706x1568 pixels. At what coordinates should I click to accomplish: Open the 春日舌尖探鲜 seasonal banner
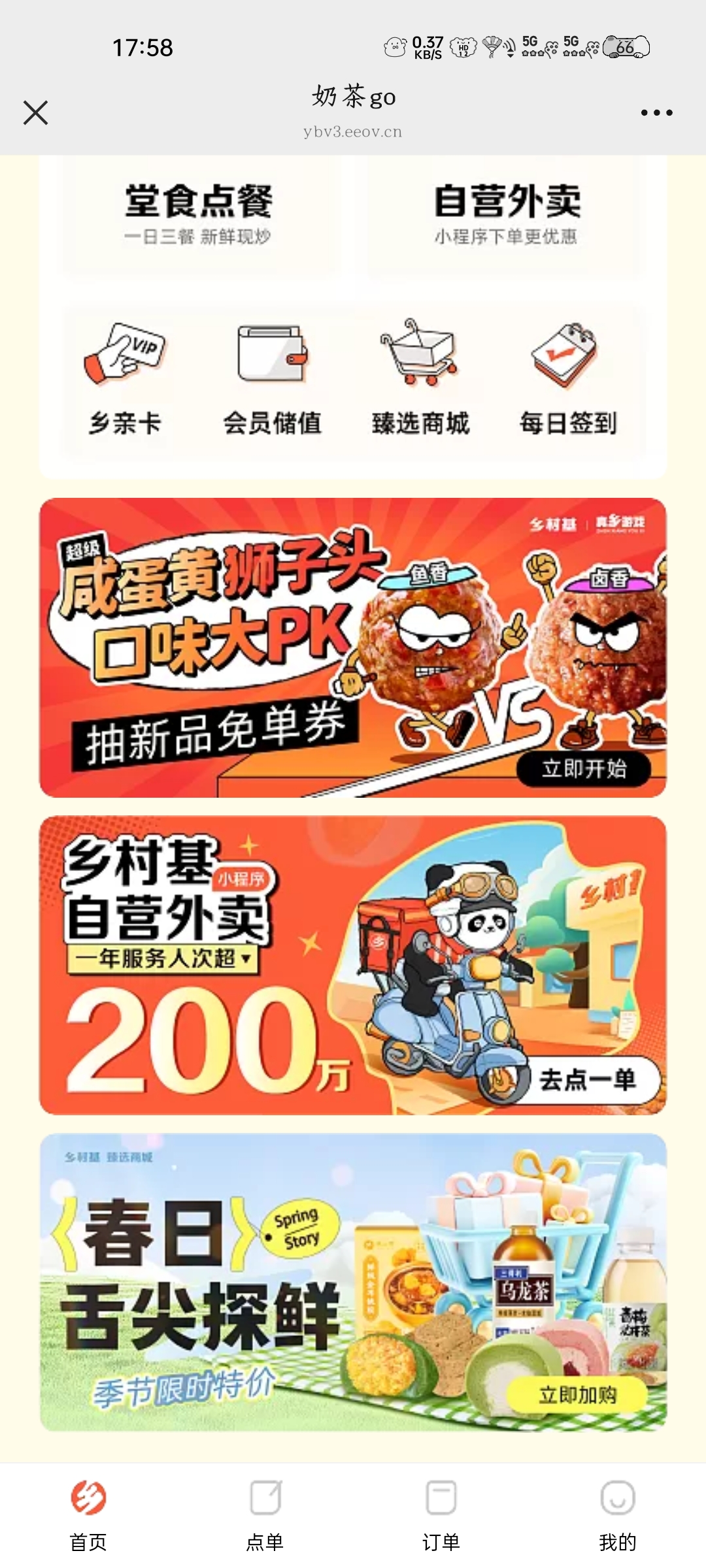tap(353, 1282)
